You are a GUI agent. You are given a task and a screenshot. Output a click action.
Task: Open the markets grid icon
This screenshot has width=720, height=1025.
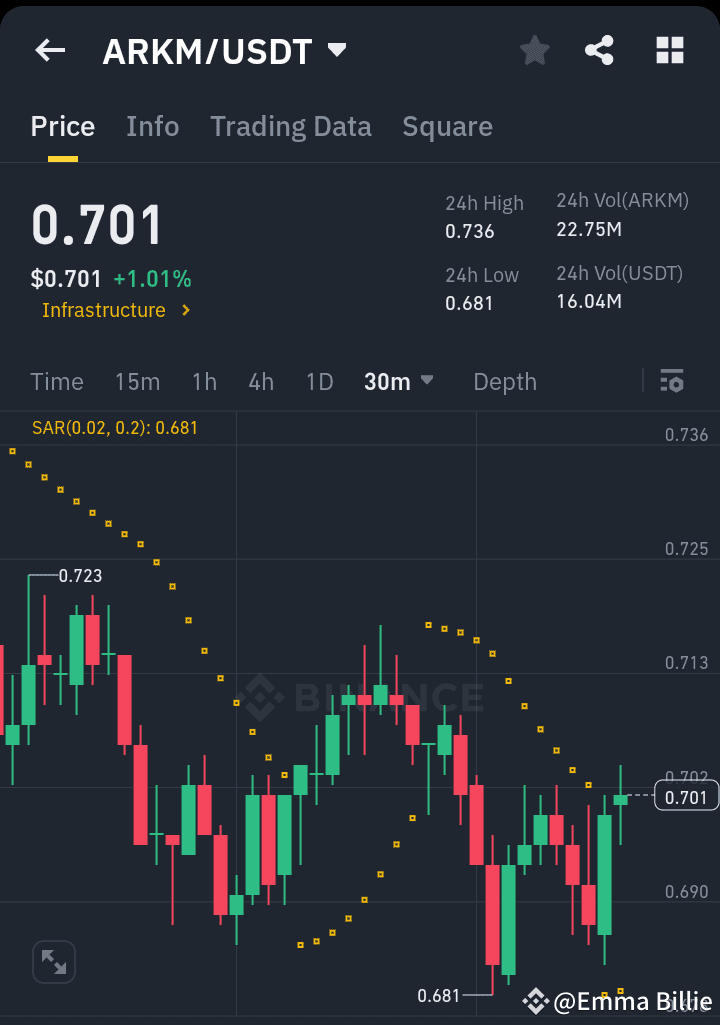pos(669,51)
